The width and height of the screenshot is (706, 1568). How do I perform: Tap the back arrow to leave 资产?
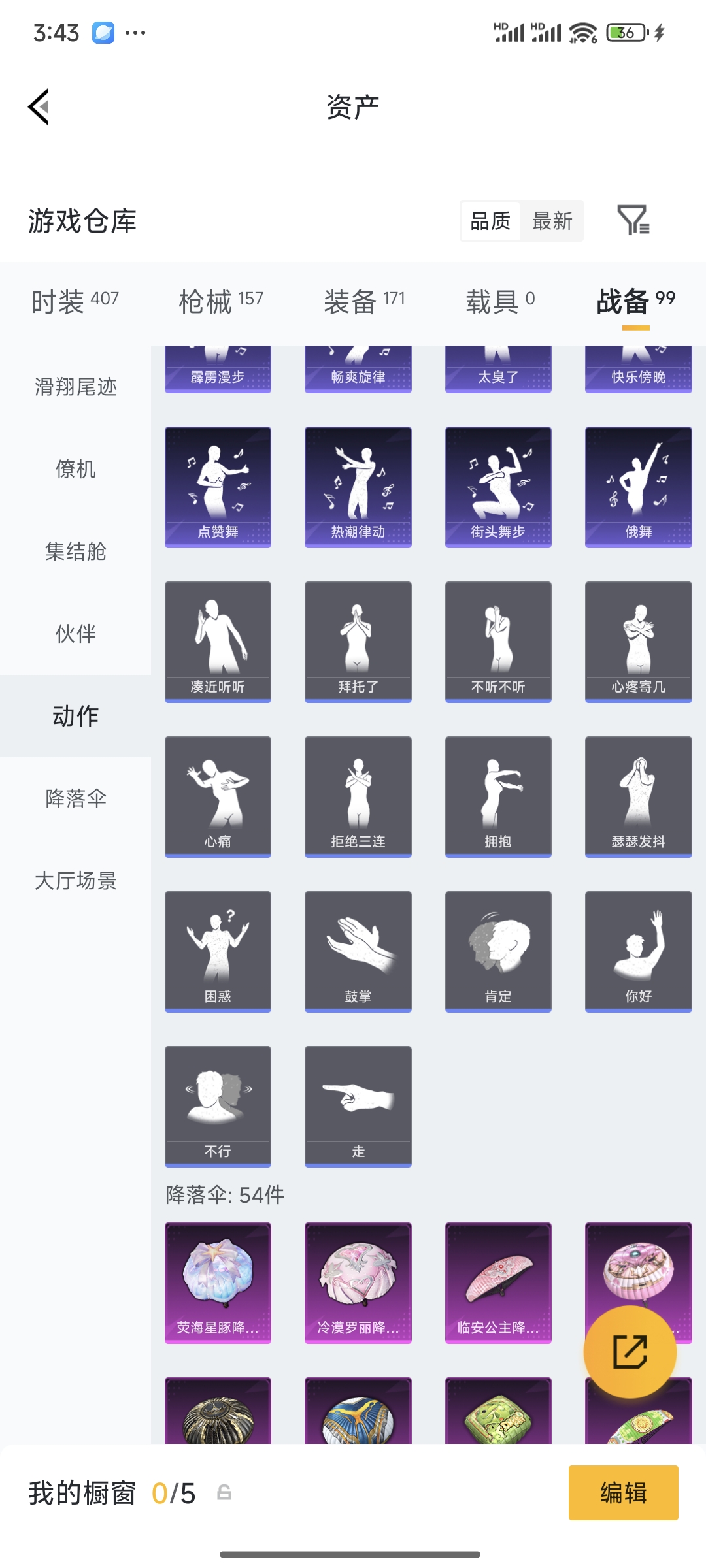(39, 108)
